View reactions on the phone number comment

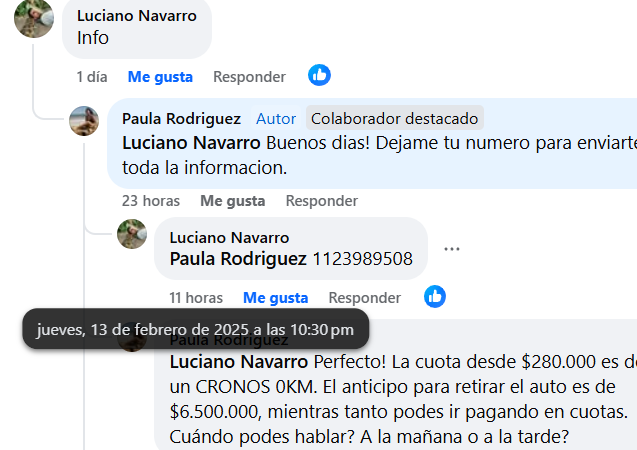(x=434, y=296)
